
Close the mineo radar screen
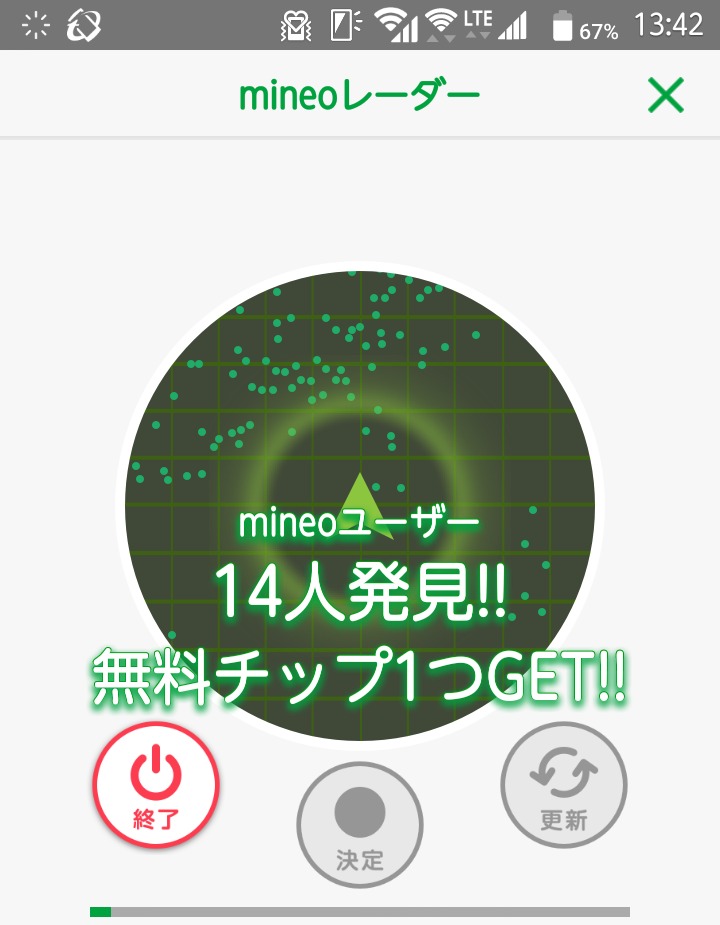[x=665, y=96]
